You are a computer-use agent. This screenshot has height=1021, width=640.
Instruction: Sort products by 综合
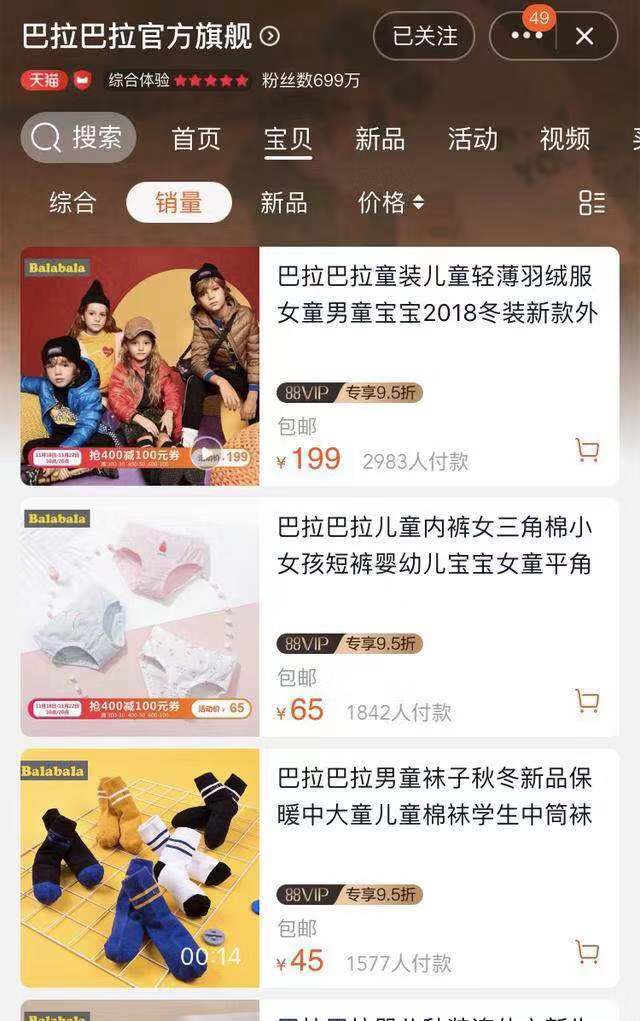73,203
